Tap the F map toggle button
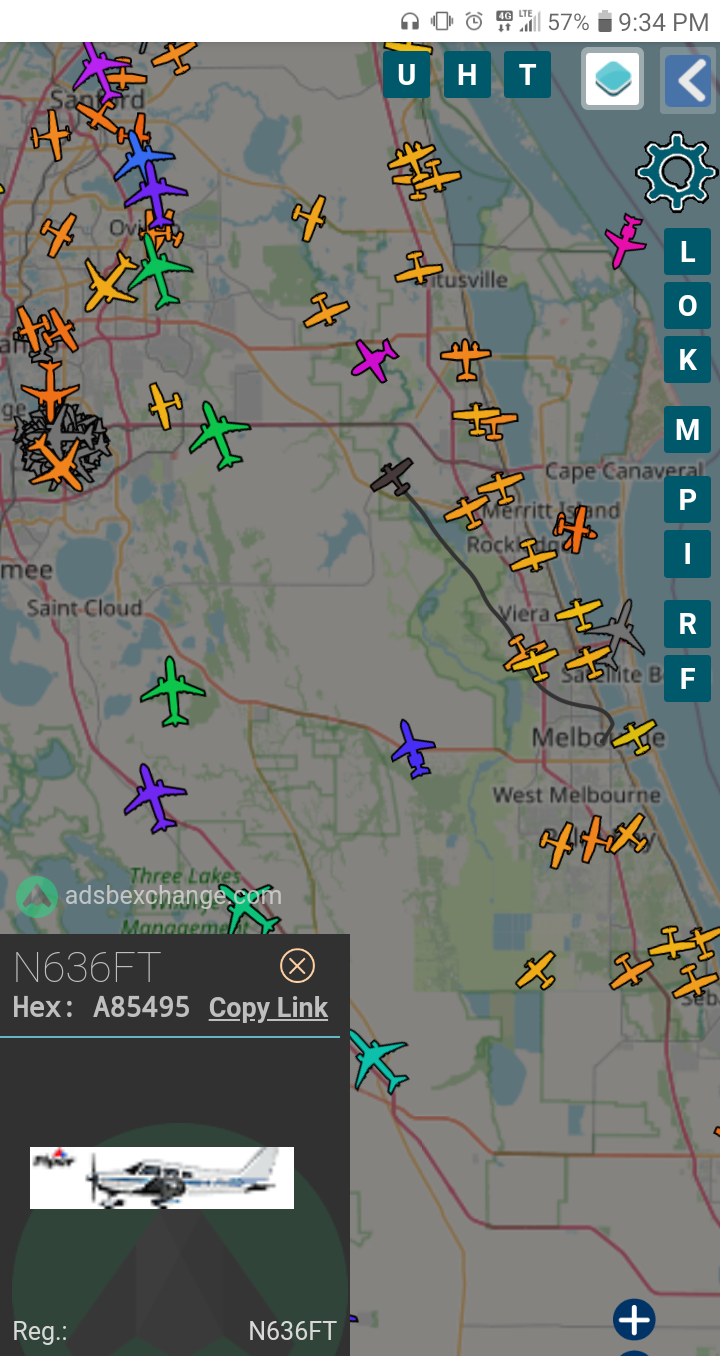Image resolution: width=720 pixels, height=1356 pixels. coord(688,678)
